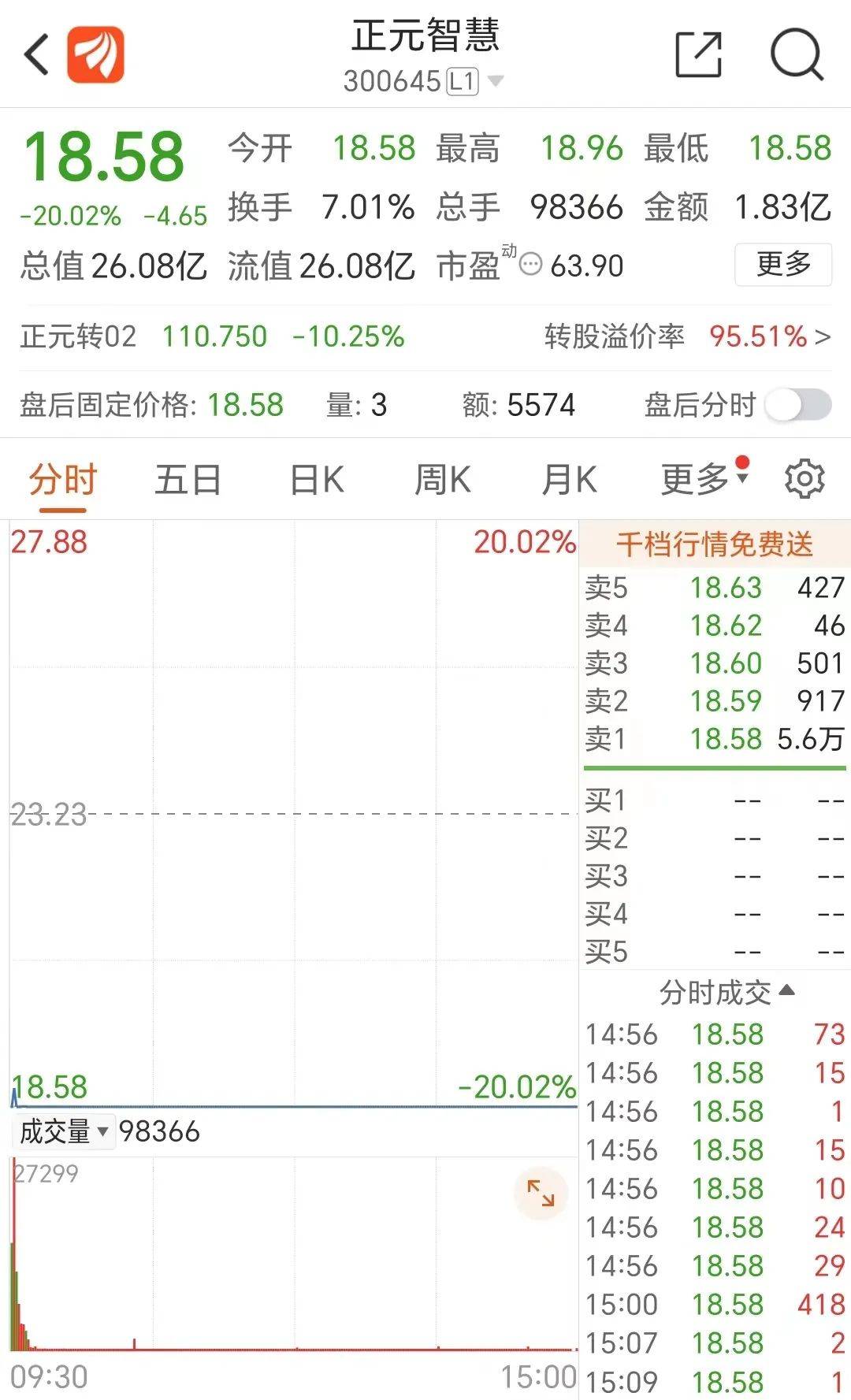Screen dimensions: 851x1400
Task: Open the 正元转02 convertible bond row
Action: click(x=425, y=337)
